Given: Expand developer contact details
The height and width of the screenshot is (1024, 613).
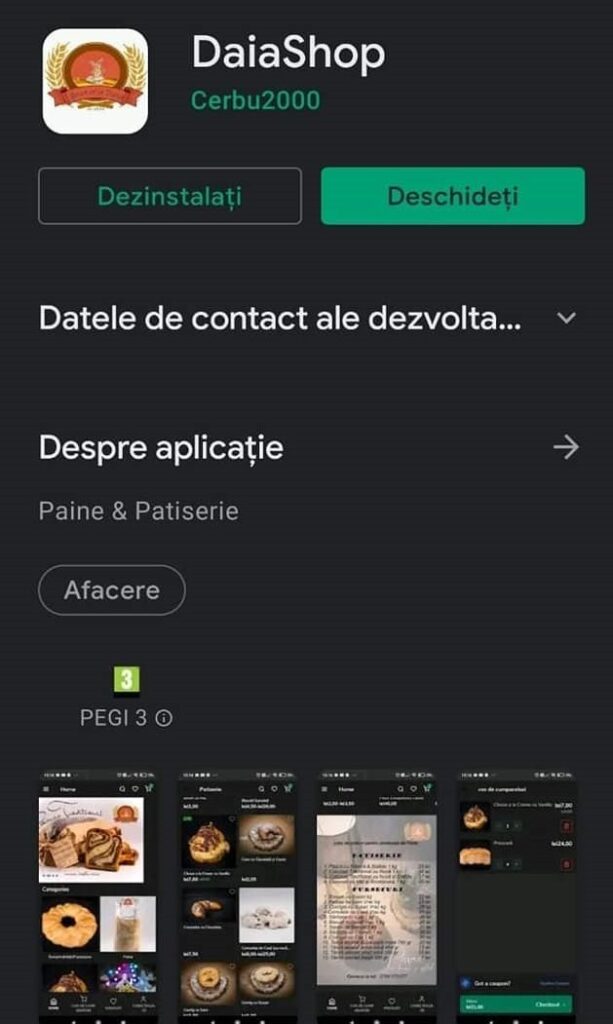Looking at the screenshot, I should click(x=566, y=318).
